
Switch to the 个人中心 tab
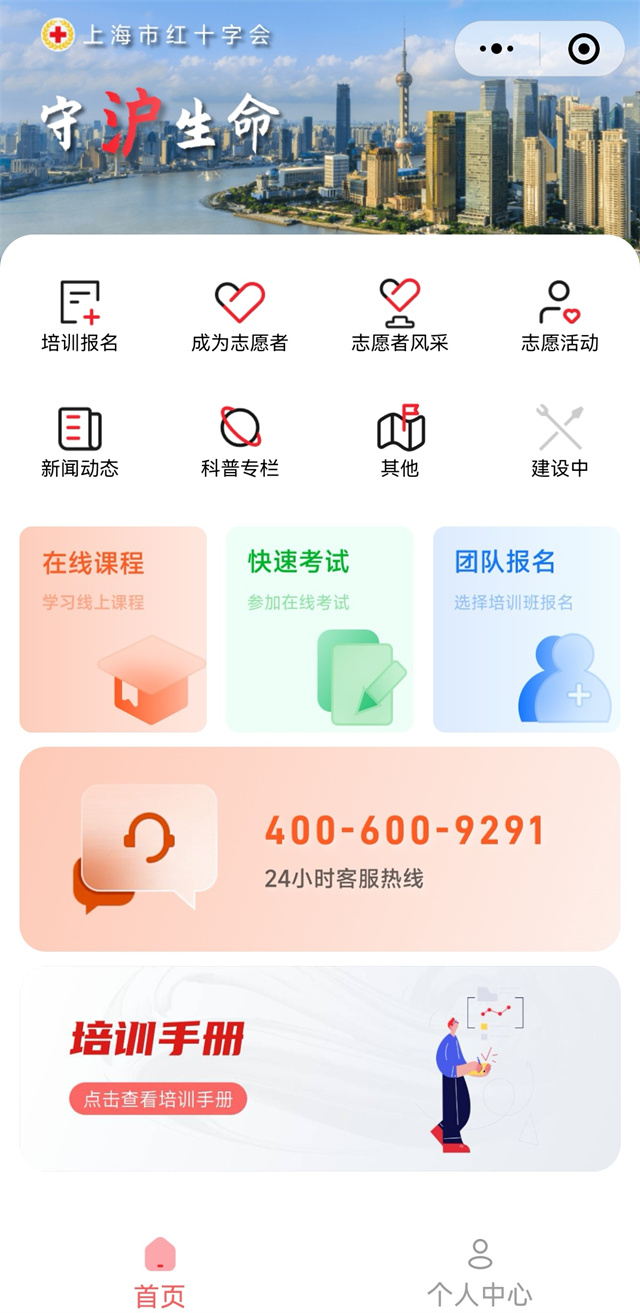click(480, 1272)
